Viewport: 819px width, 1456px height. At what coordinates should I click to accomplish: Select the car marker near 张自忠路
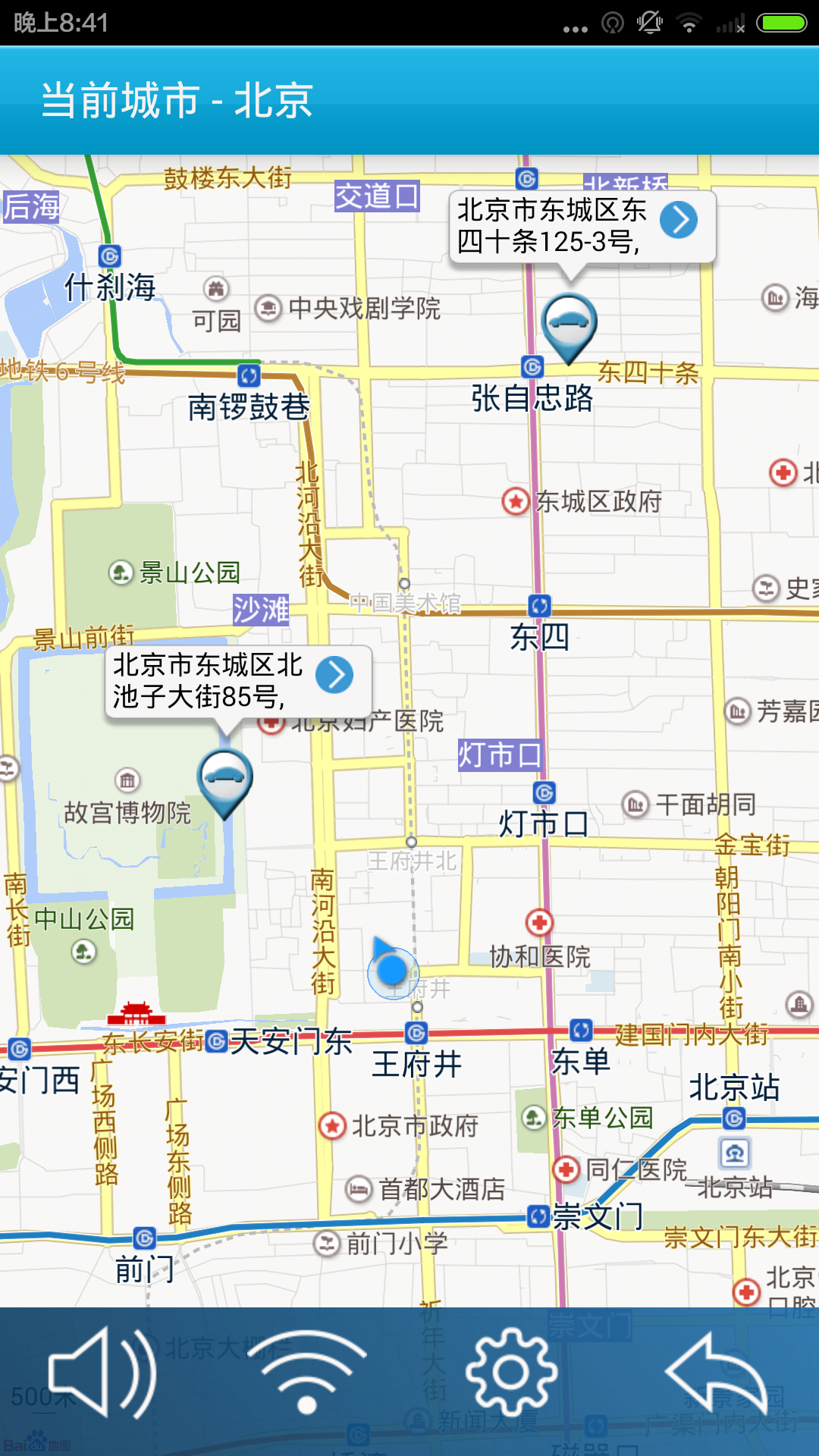tap(569, 324)
